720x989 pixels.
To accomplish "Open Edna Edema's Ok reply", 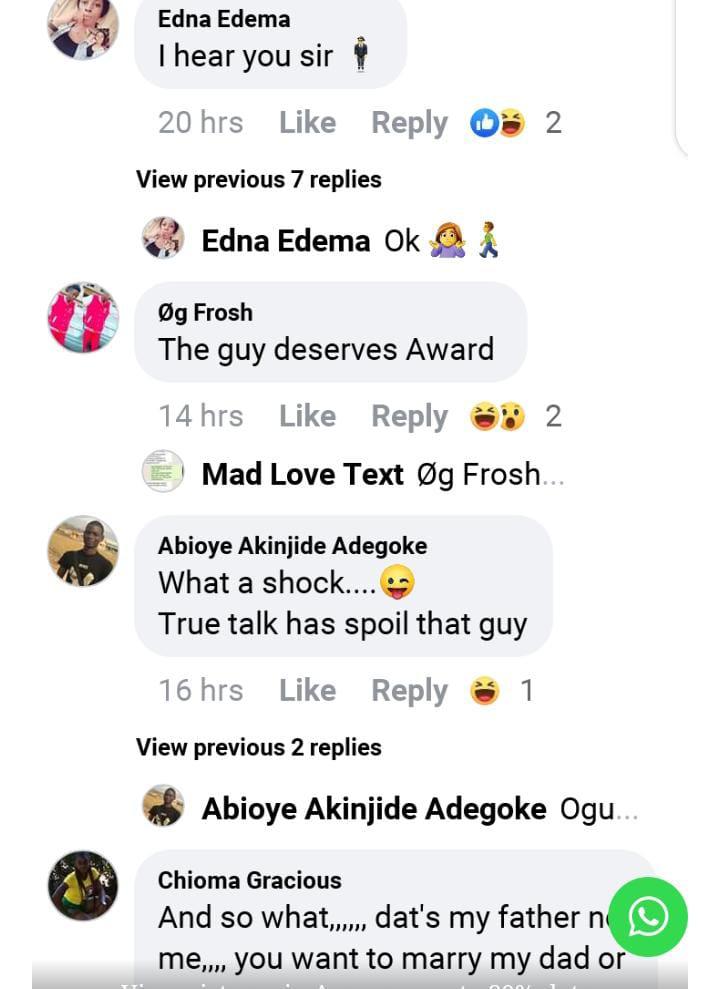I will 402,241.
